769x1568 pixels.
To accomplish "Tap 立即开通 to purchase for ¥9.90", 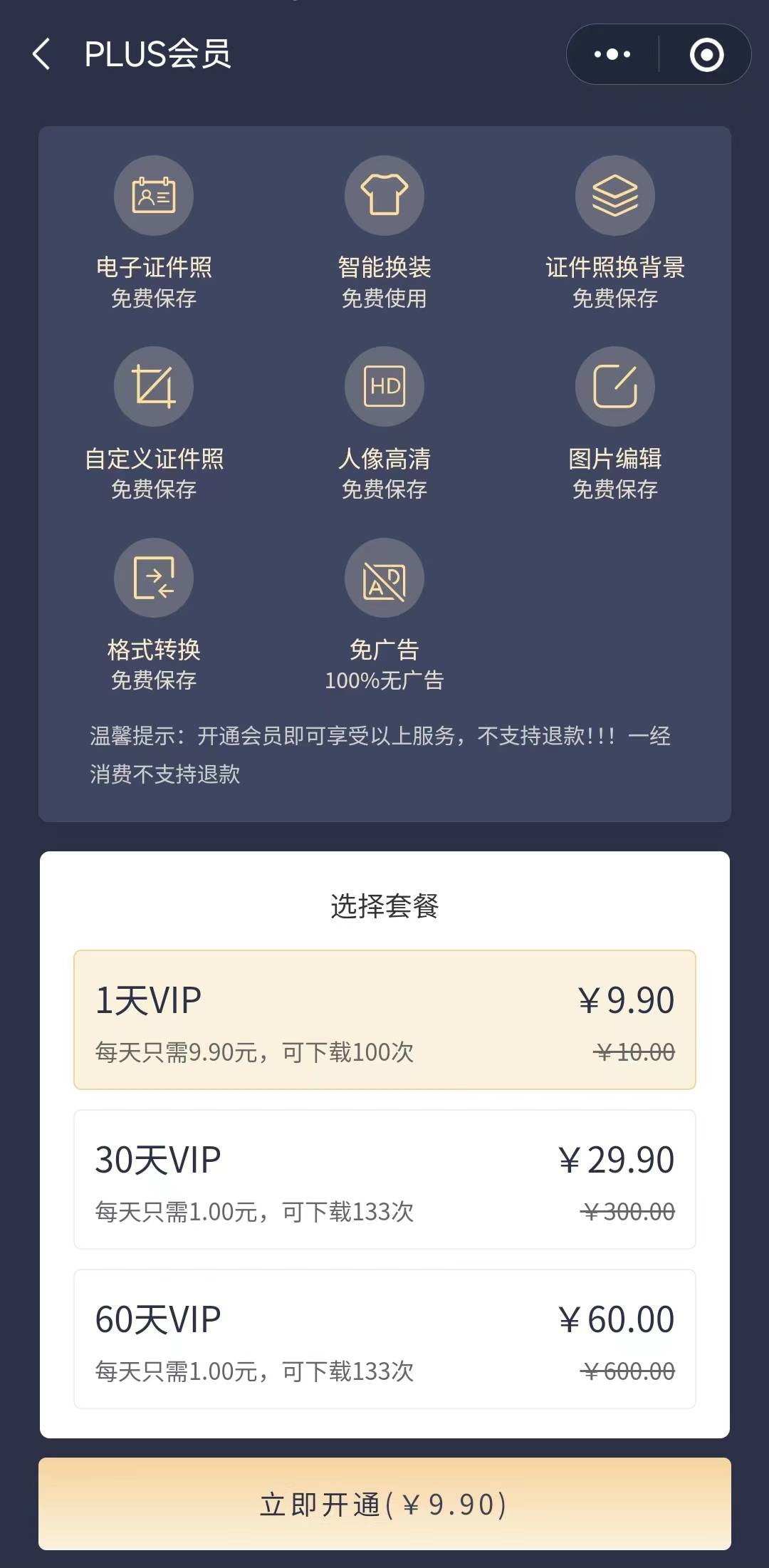I will [384, 1504].
